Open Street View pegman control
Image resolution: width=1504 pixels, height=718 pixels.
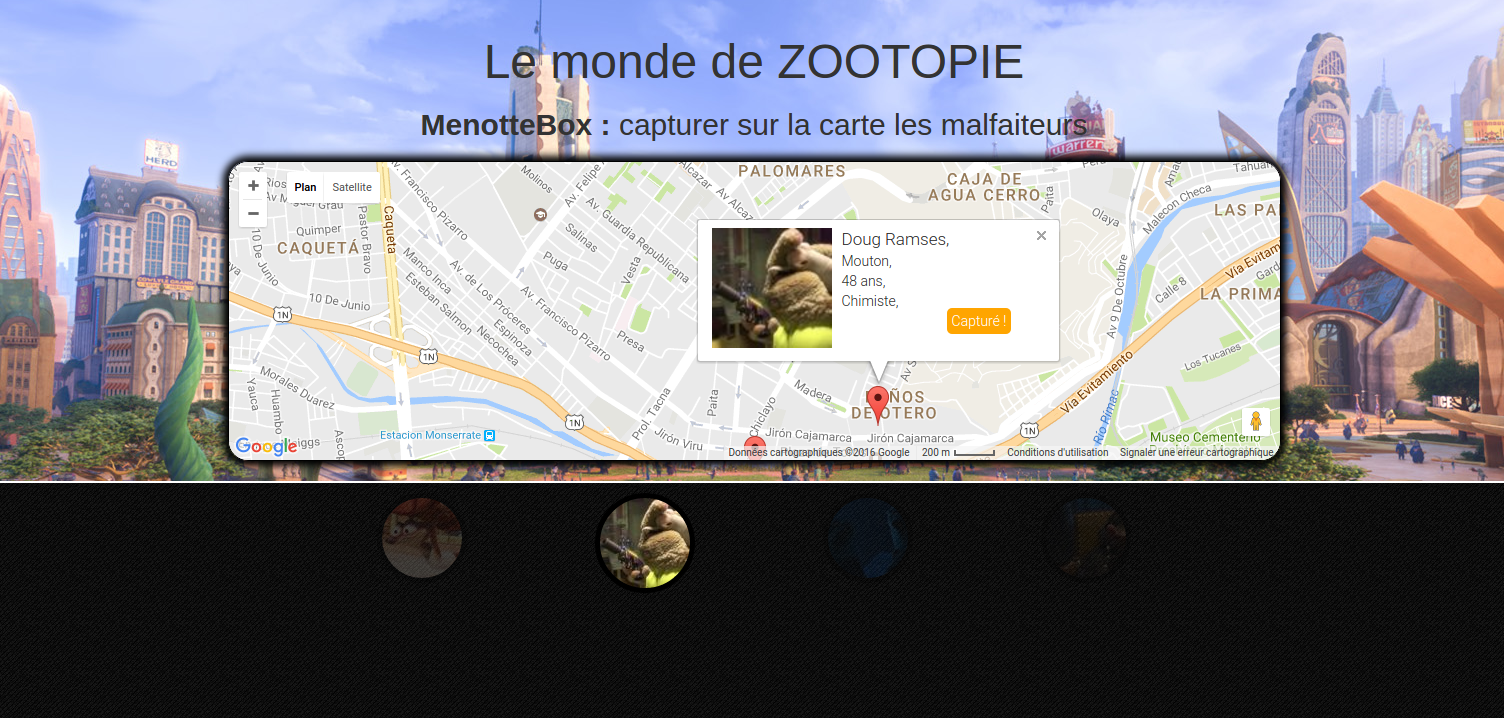pyautogui.click(x=1255, y=422)
